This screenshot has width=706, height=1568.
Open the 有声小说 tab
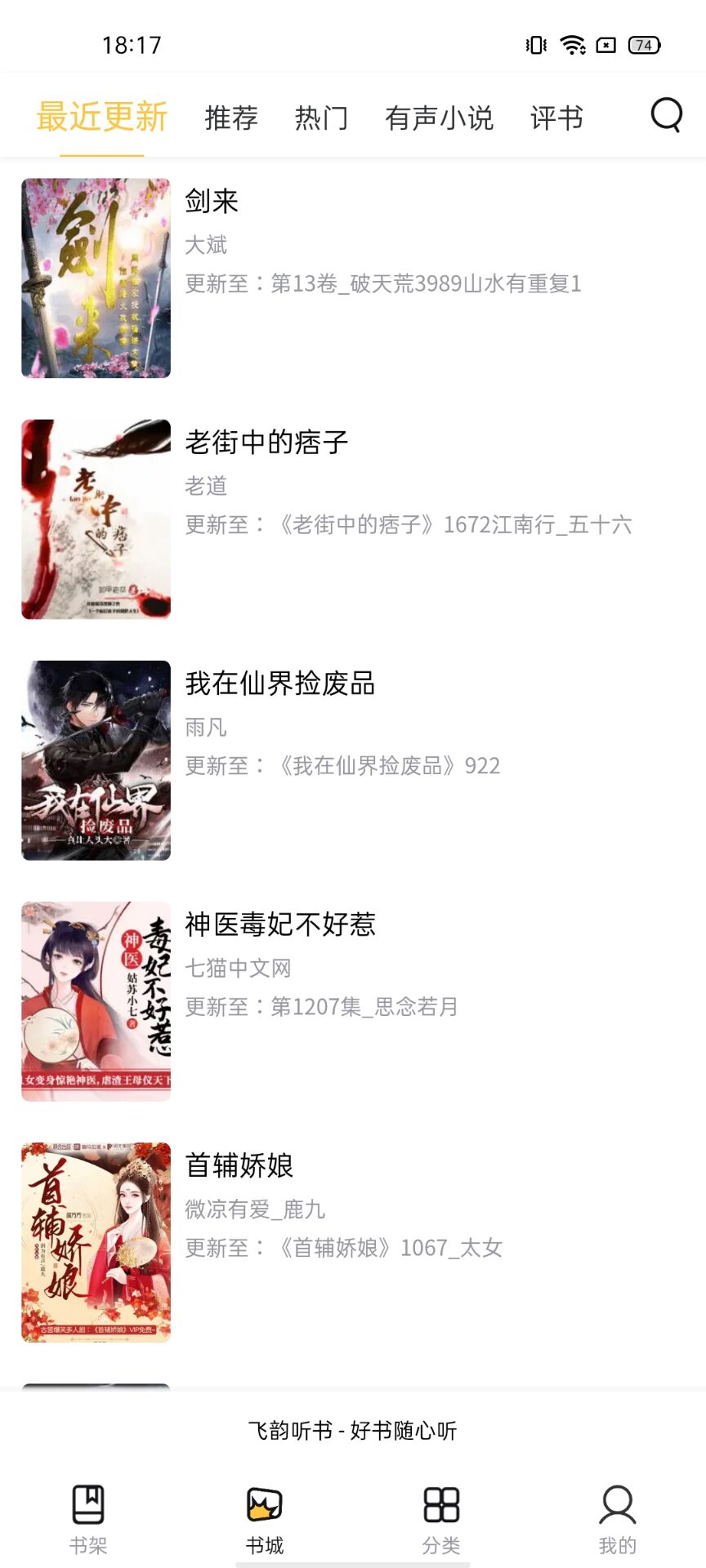[439, 118]
